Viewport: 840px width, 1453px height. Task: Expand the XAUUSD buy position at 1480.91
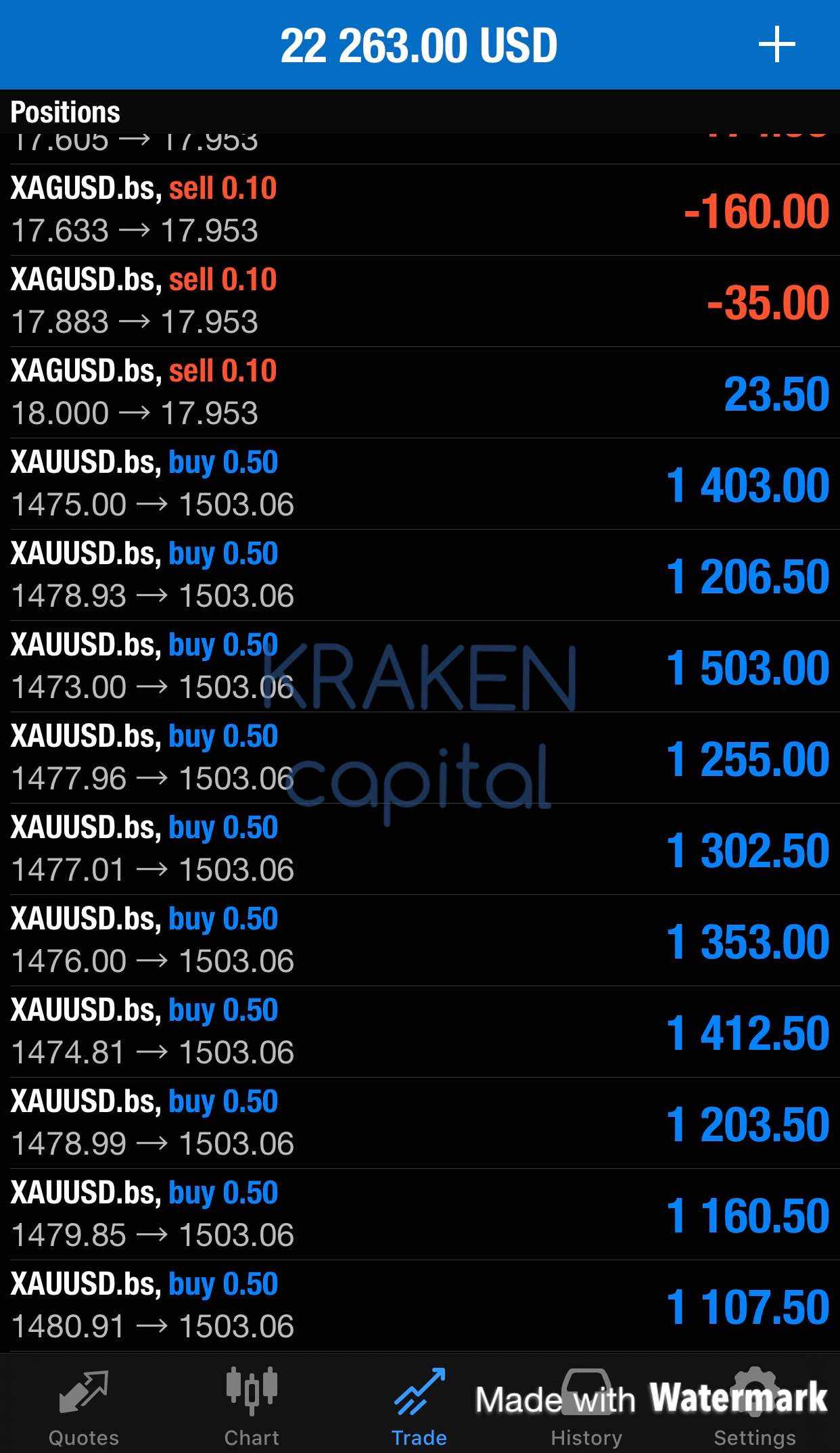coord(420,1306)
